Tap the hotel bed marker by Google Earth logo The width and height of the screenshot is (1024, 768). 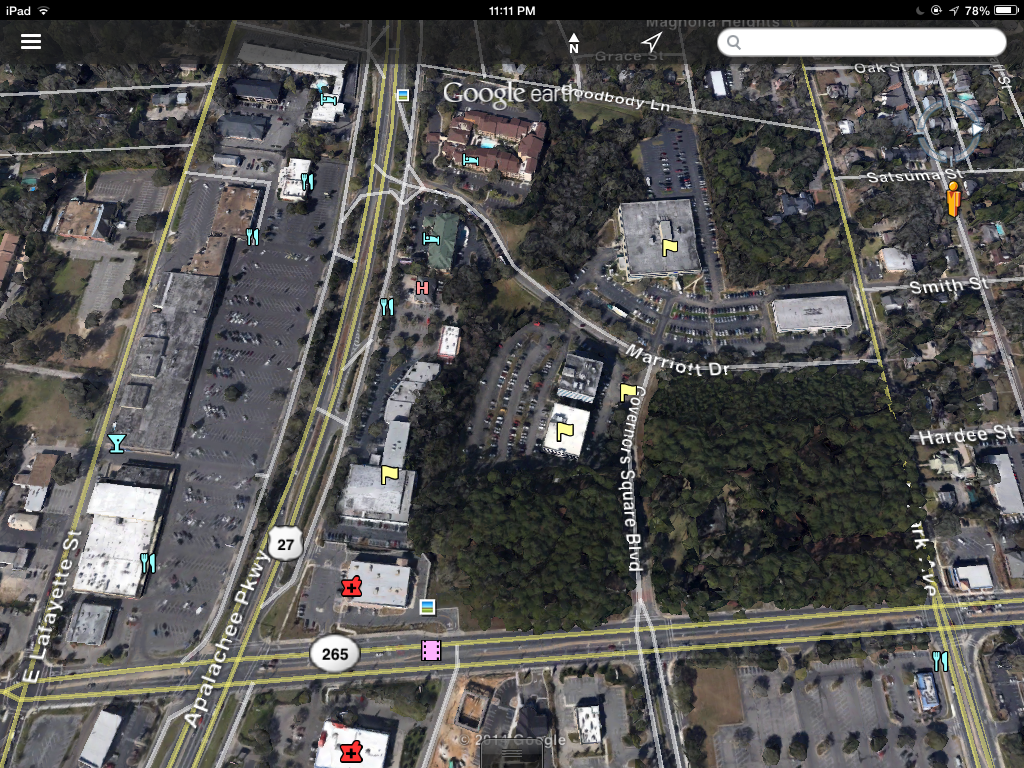click(x=471, y=161)
